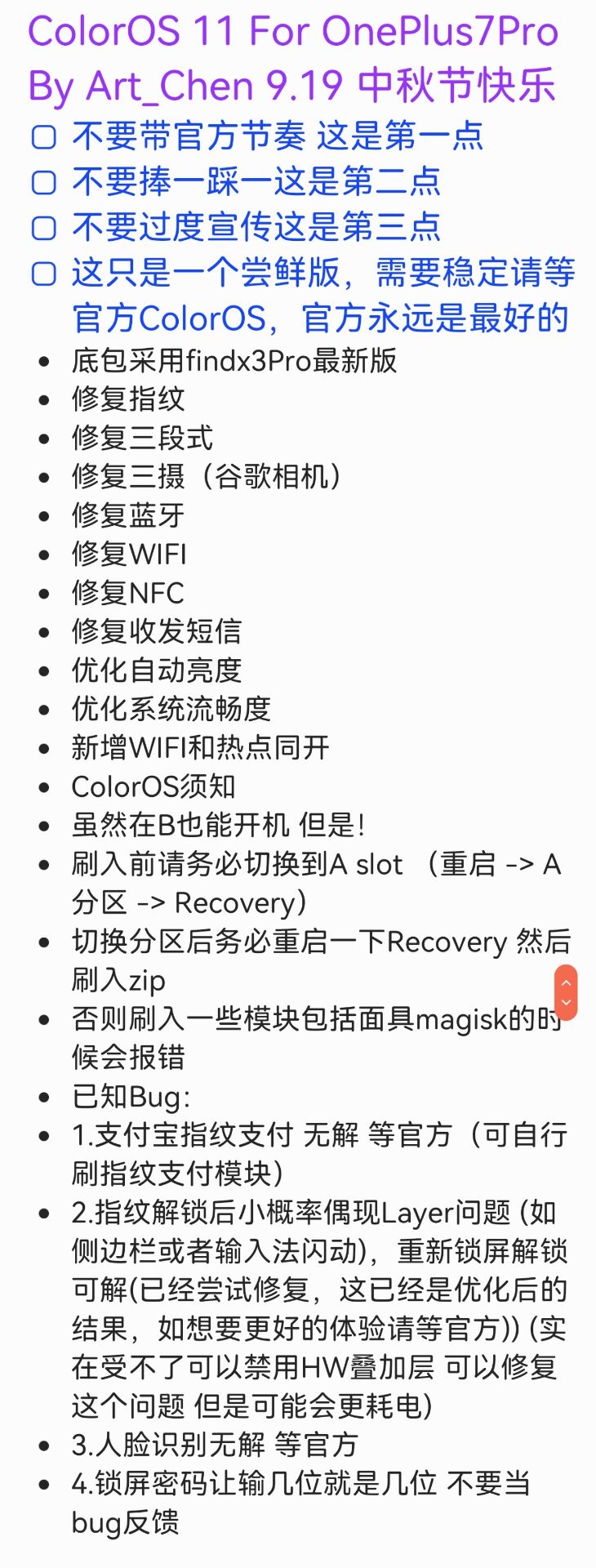Check the box for 不要带官方节奏
This screenshot has width=596, height=1568.
[x=43, y=136]
